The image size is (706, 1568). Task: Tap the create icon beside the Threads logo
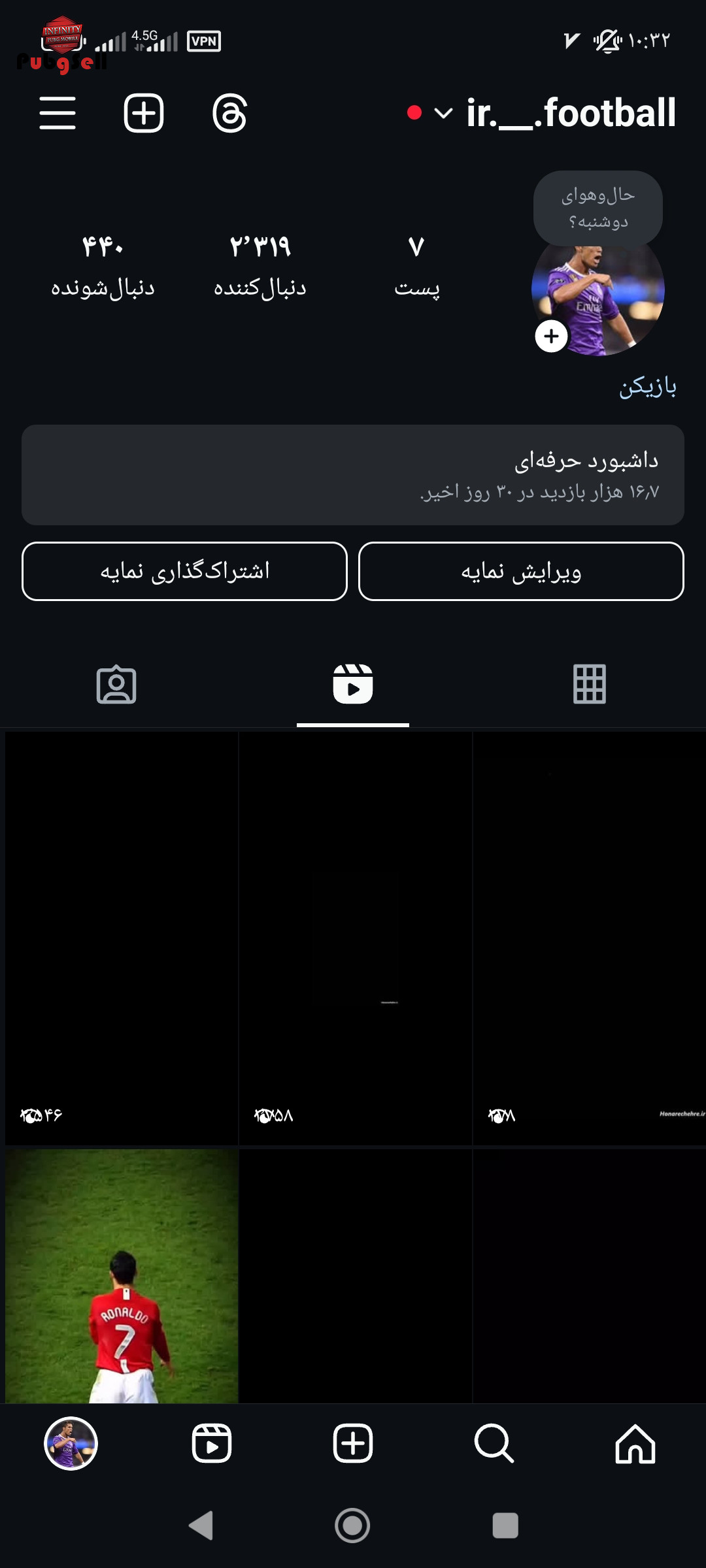144,113
